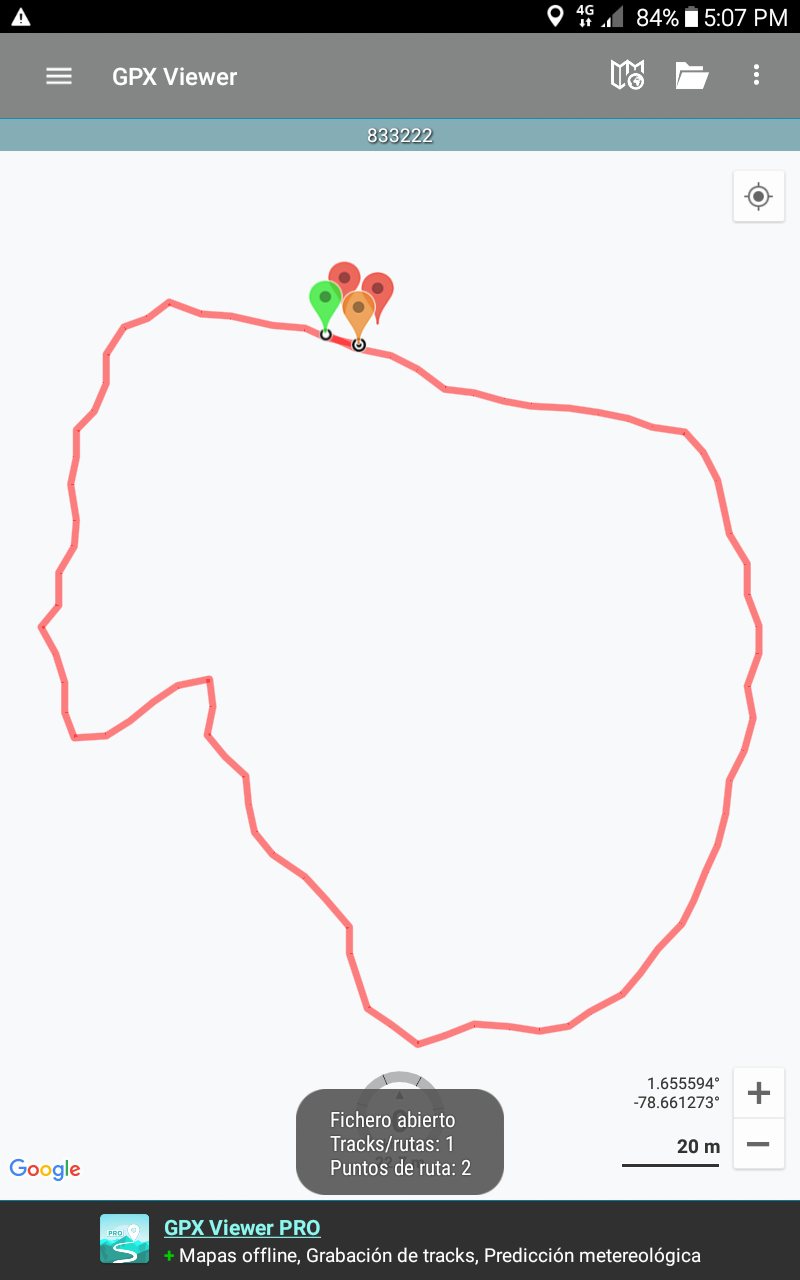Select the green start marker
This screenshot has height=1280, width=800.
tap(323, 300)
